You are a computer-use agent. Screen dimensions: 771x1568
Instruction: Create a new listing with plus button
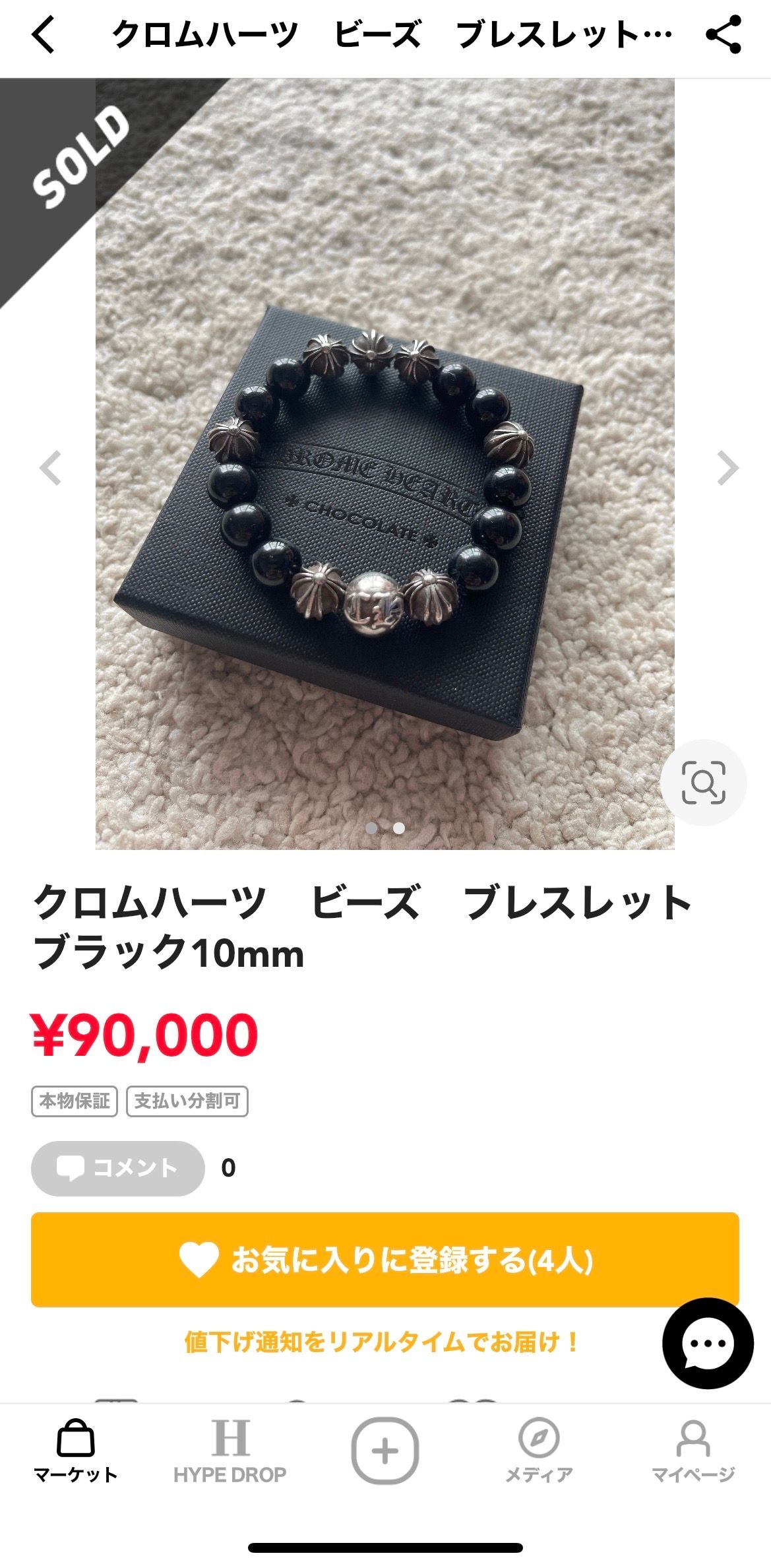pos(385,1451)
